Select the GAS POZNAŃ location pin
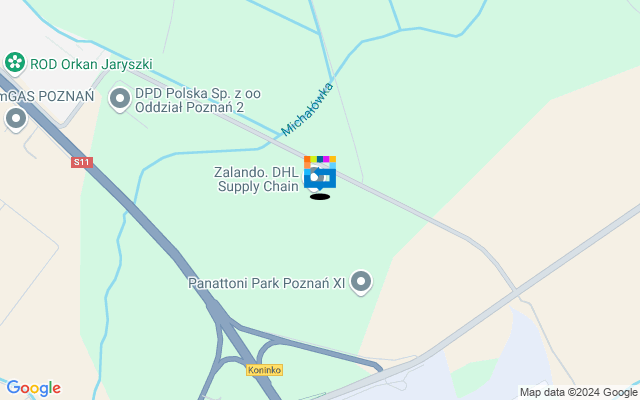640x400 pixels. coord(16,118)
